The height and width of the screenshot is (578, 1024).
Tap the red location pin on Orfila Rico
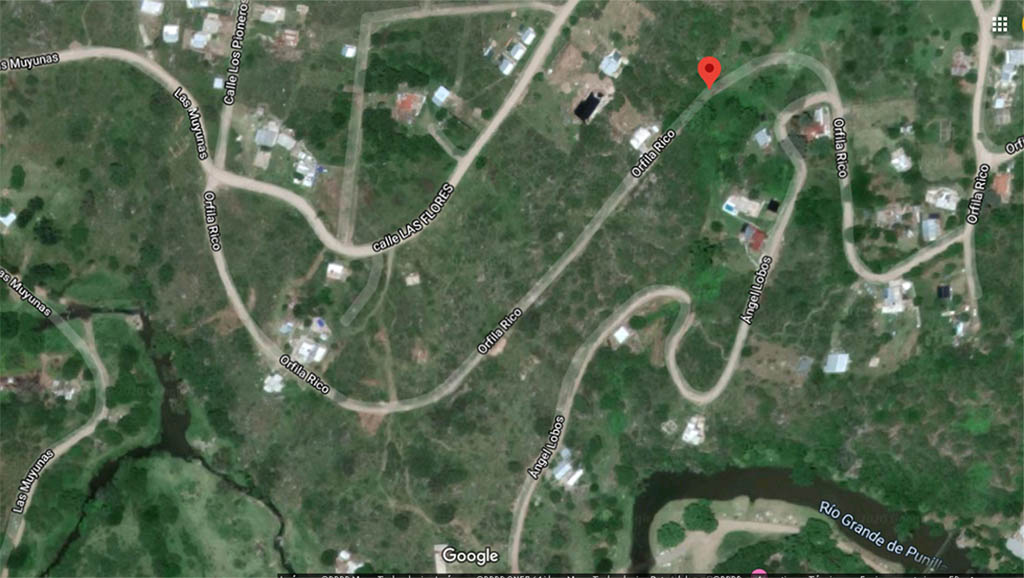click(709, 71)
